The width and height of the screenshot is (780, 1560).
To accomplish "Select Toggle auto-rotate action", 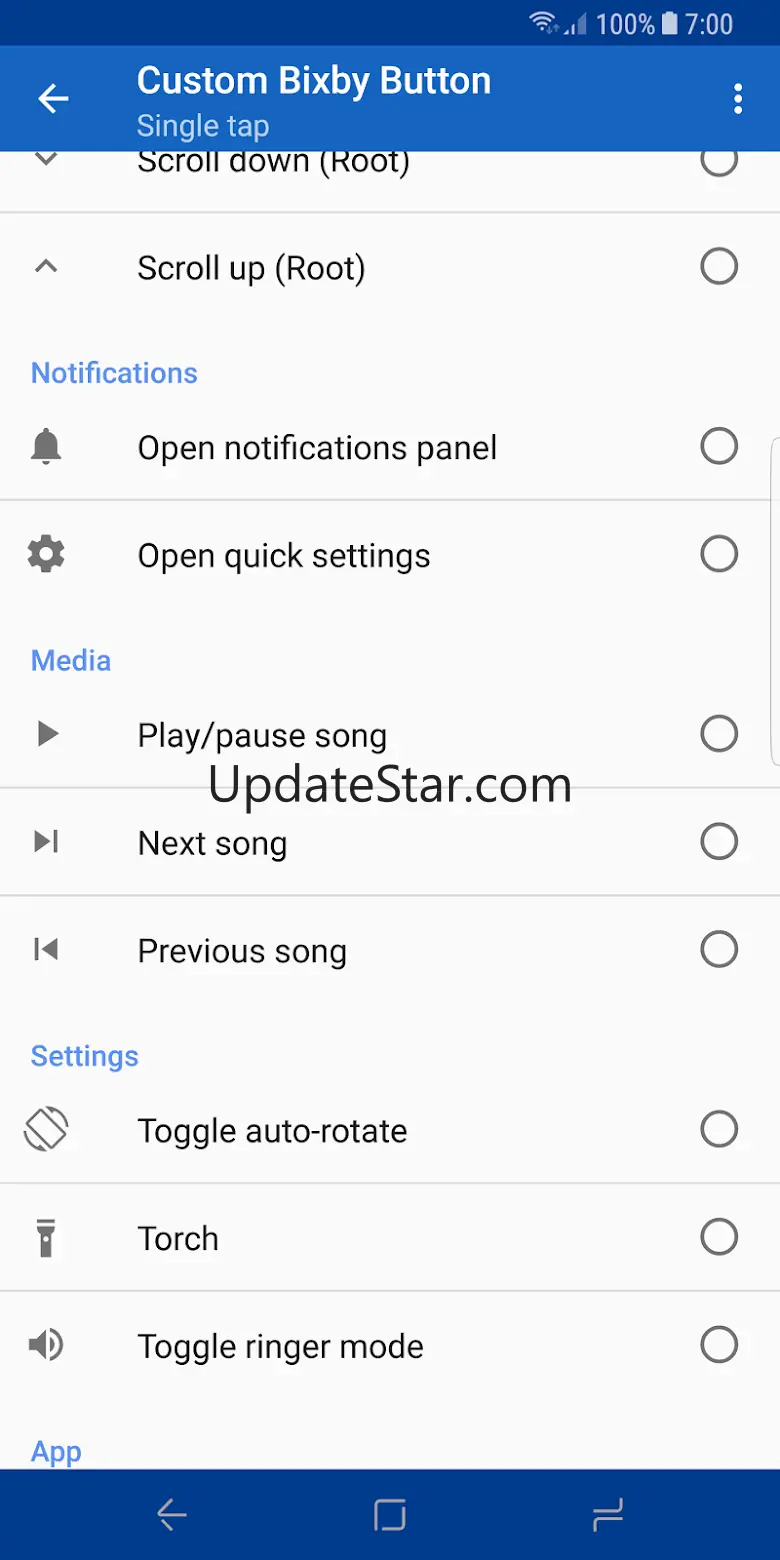I will point(718,1130).
